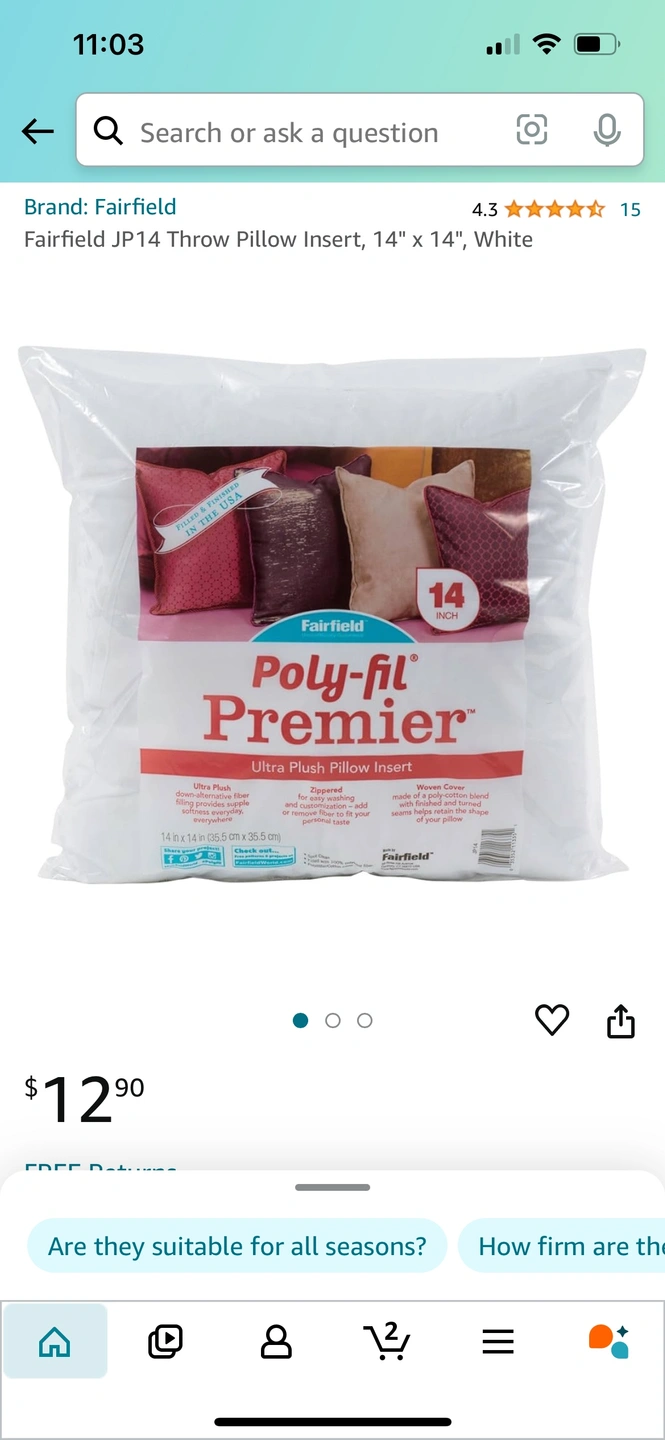Open camera lens search icon

coord(532,130)
